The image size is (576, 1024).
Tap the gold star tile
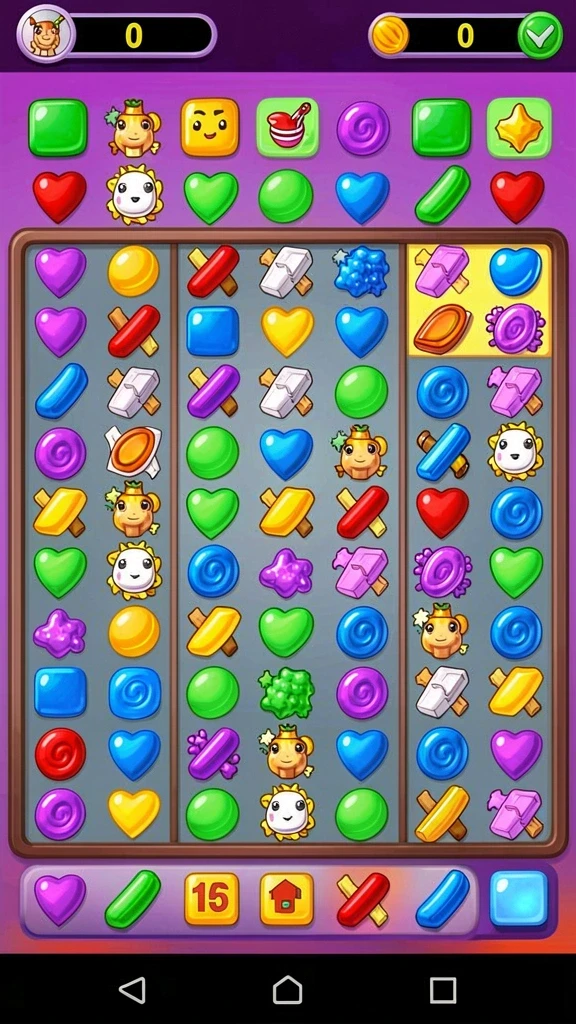tap(519, 128)
